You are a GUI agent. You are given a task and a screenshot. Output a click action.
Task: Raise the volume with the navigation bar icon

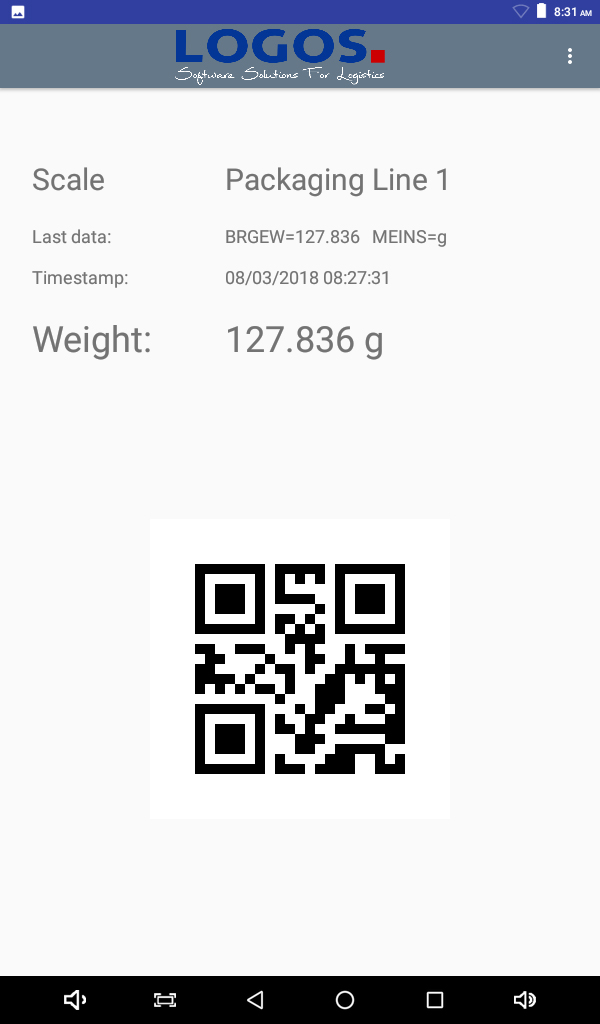tap(525, 1000)
